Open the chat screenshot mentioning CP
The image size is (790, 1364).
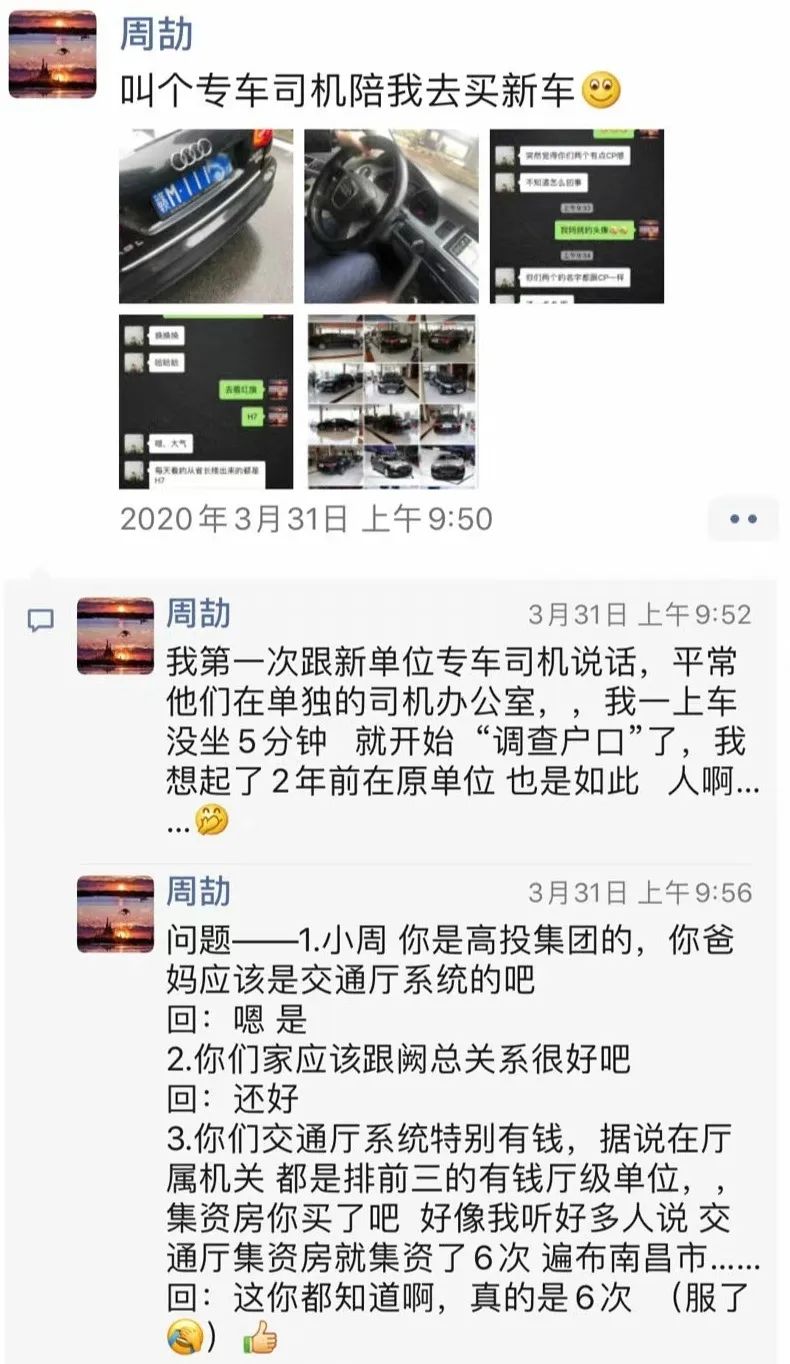point(576,216)
